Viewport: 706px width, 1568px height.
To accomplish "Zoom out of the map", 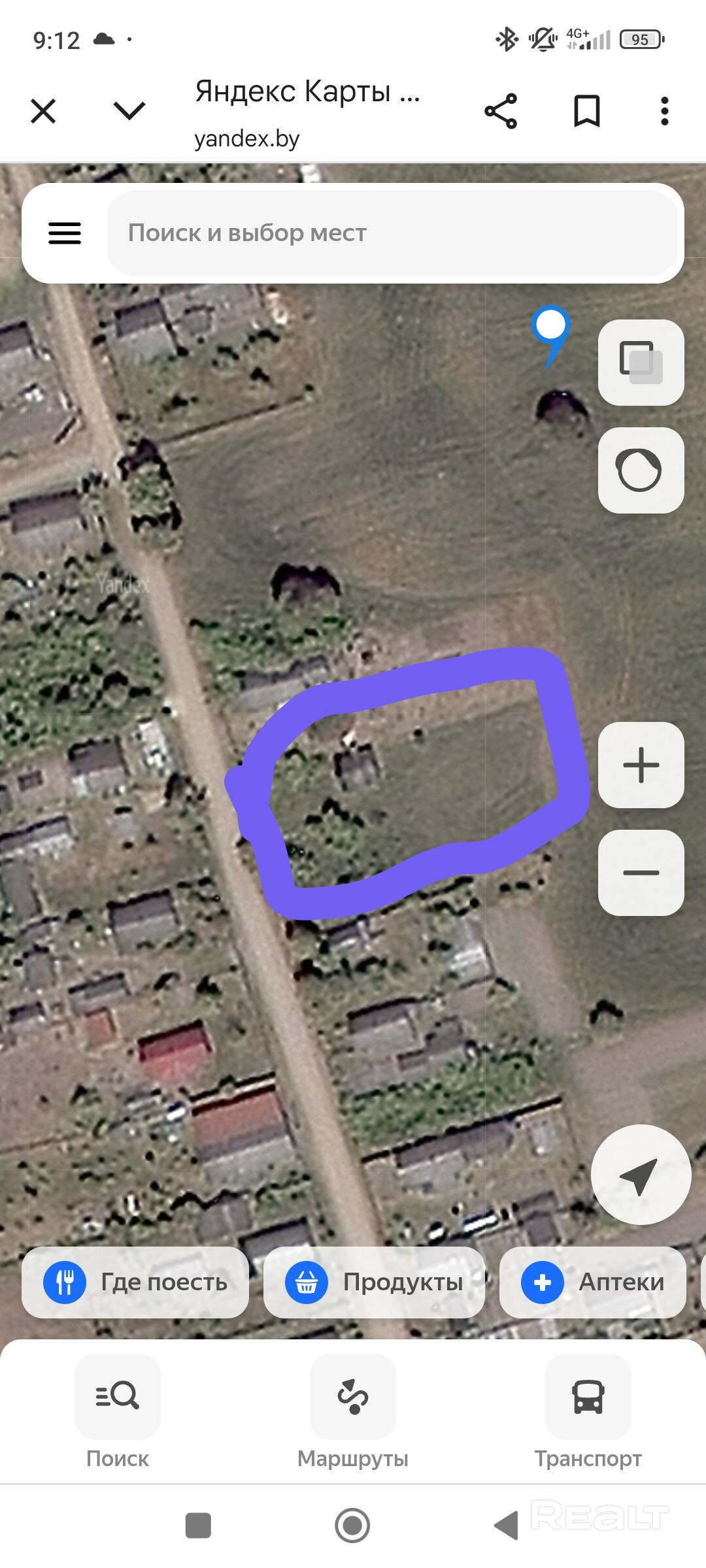I will click(641, 873).
